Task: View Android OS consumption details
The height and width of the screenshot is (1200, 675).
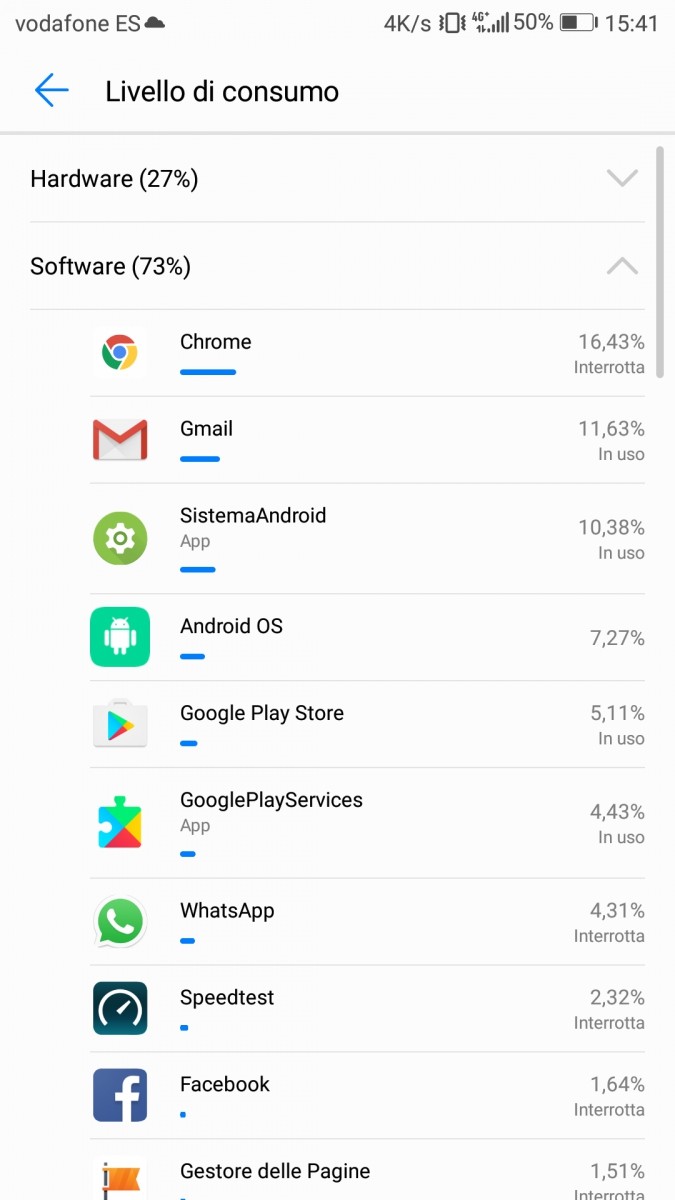Action: (x=366, y=637)
